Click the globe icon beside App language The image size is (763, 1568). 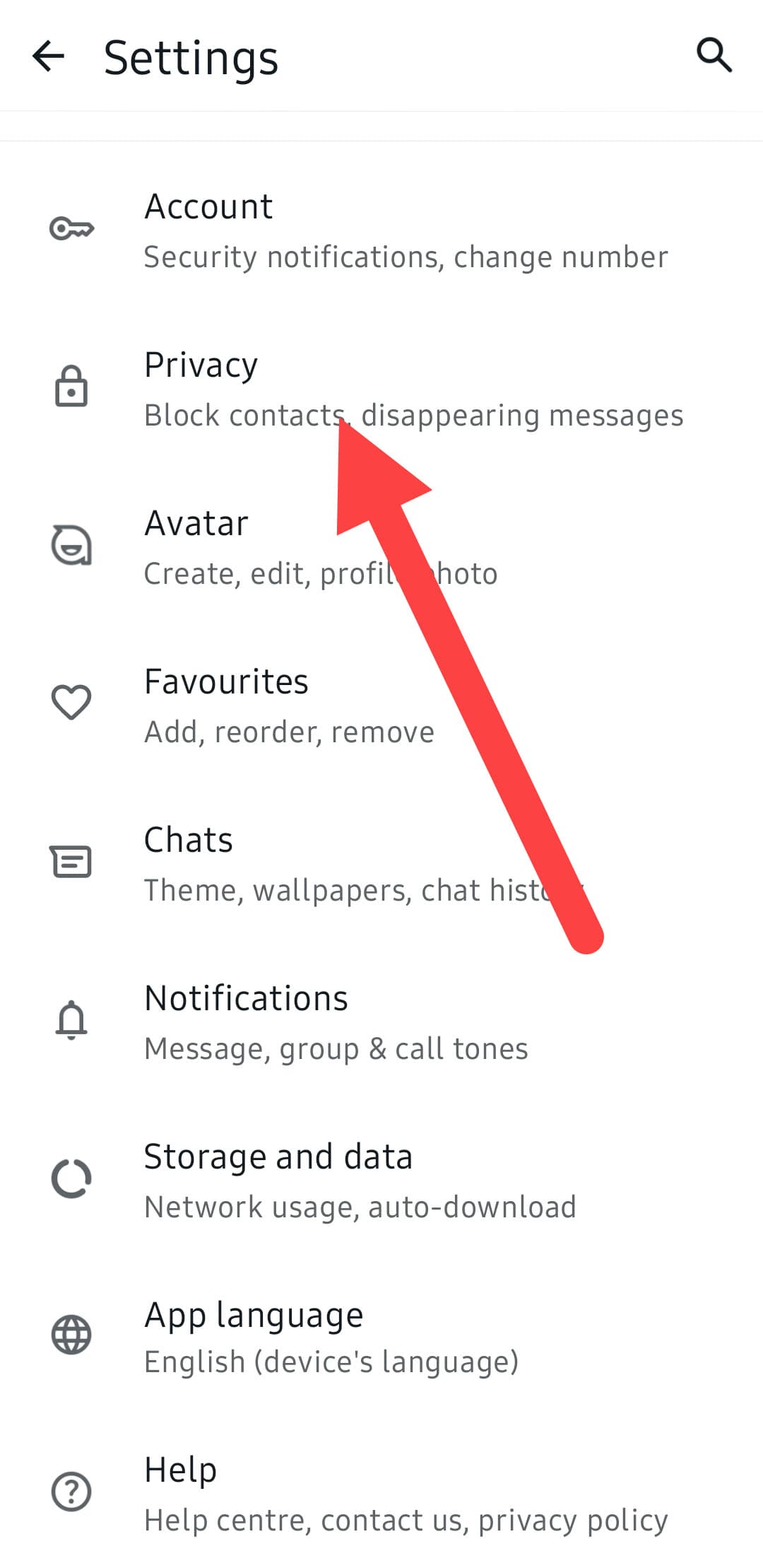[71, 1336]
